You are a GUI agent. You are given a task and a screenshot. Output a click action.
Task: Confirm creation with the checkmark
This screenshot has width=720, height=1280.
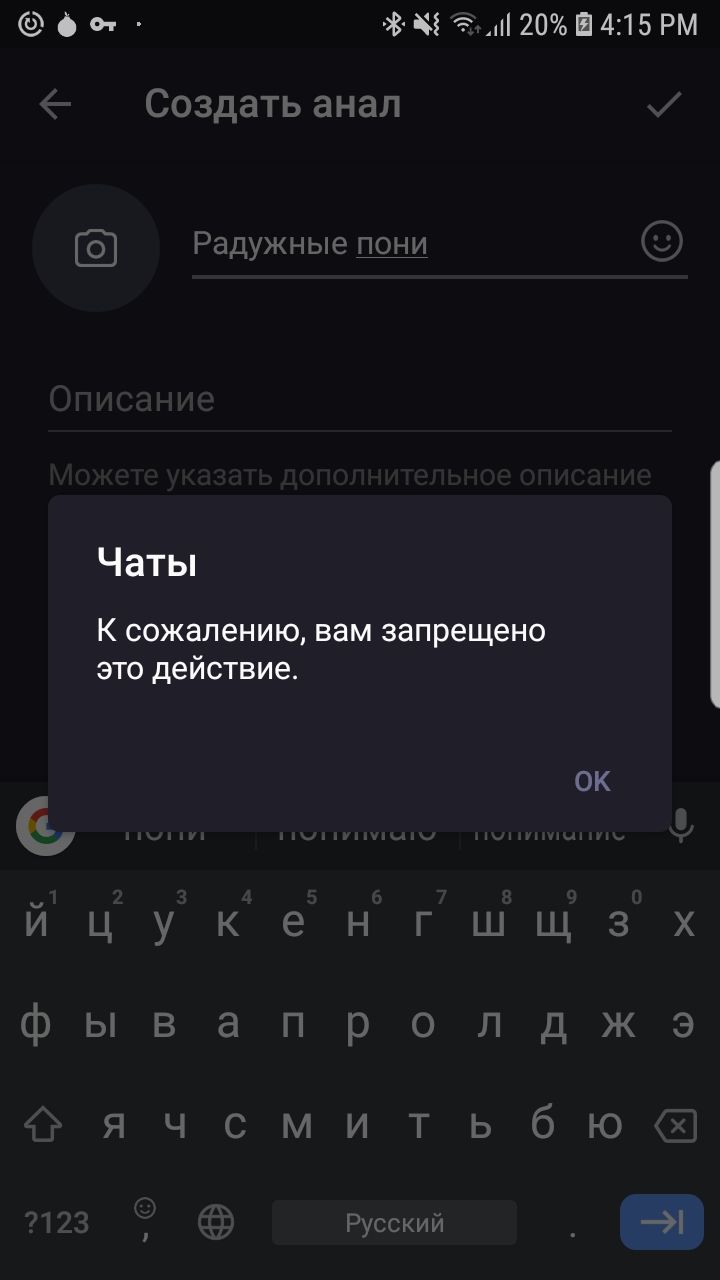[664, 105]
